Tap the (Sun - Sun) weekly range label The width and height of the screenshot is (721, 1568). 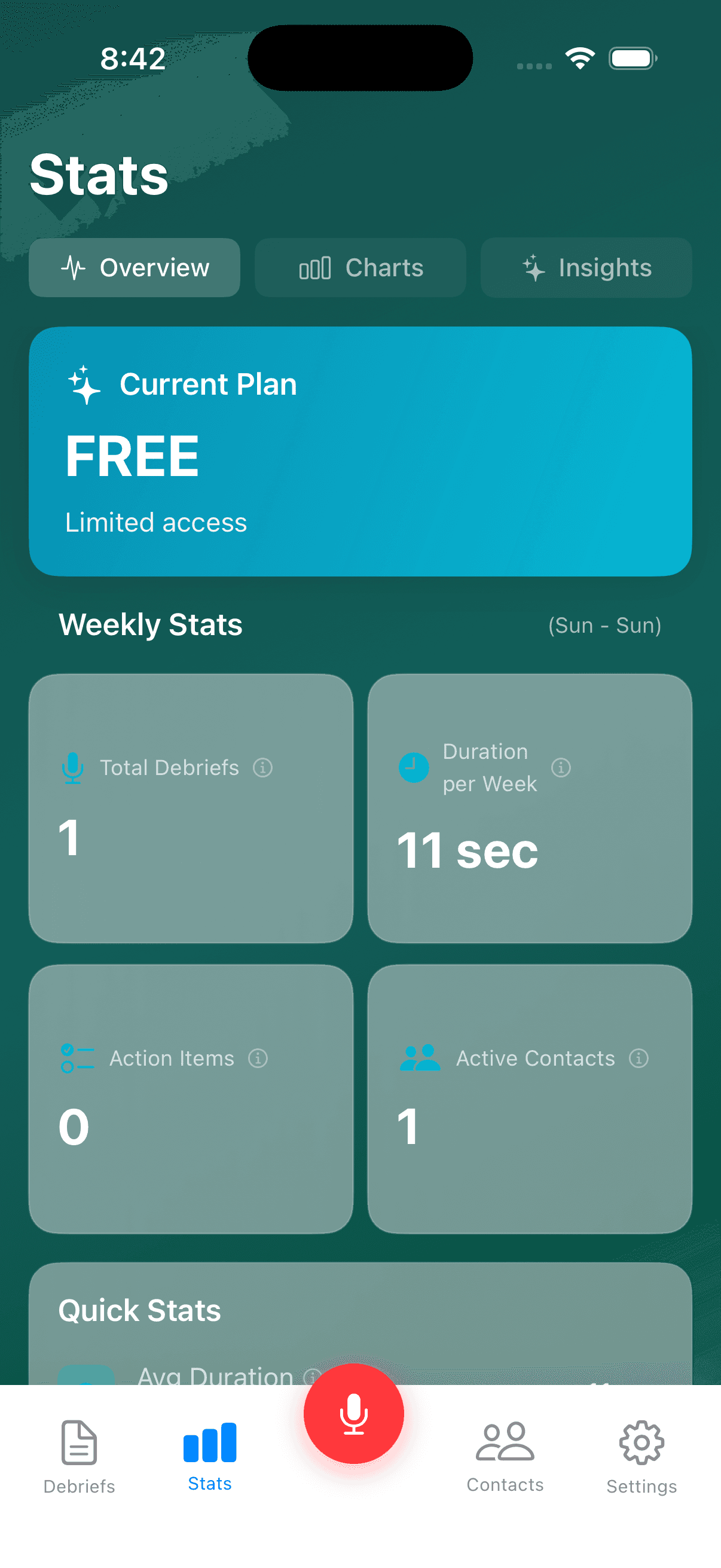pyautogui.click(x=605, y=624)
